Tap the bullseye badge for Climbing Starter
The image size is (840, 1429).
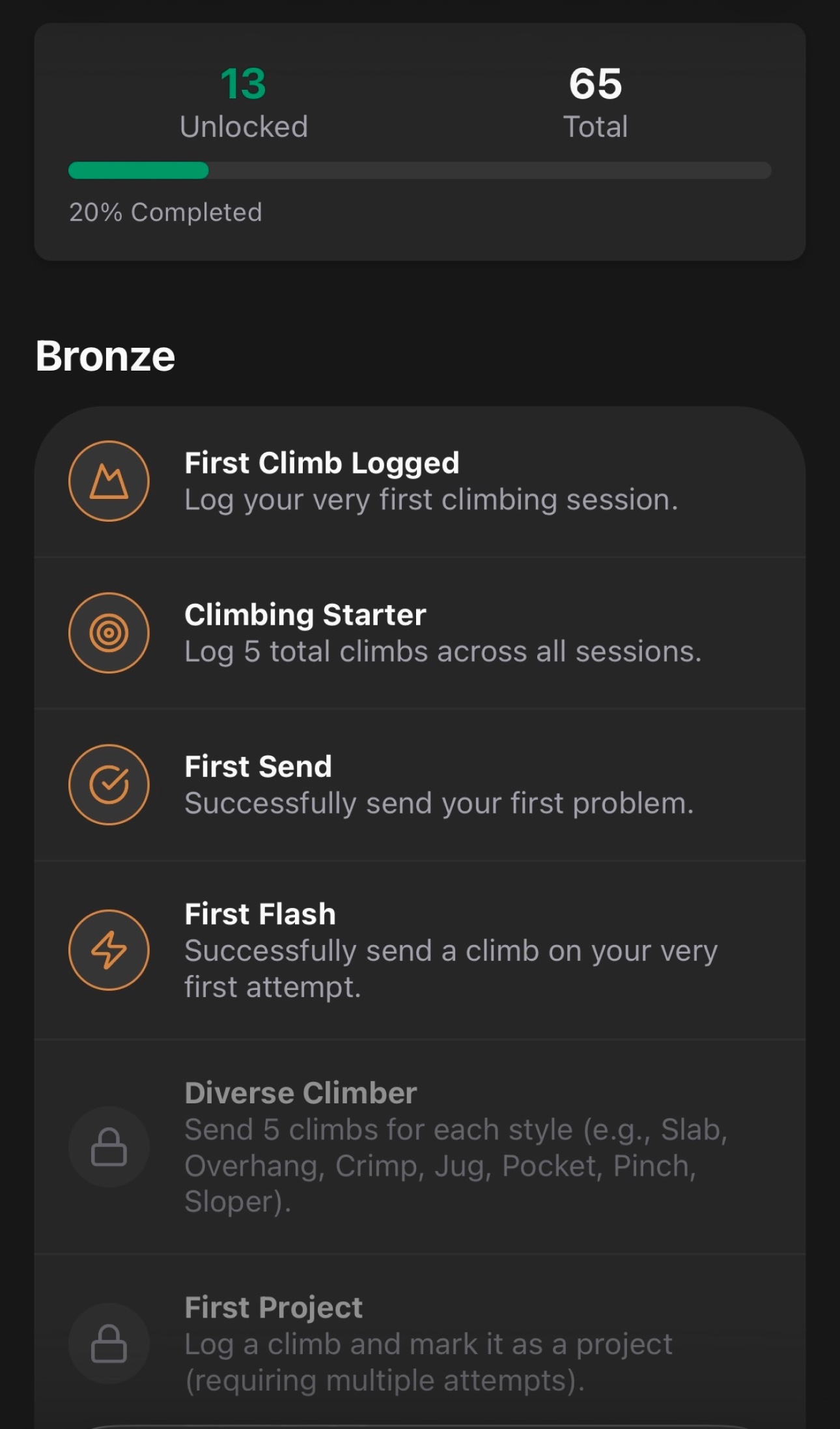click(109, 632)
